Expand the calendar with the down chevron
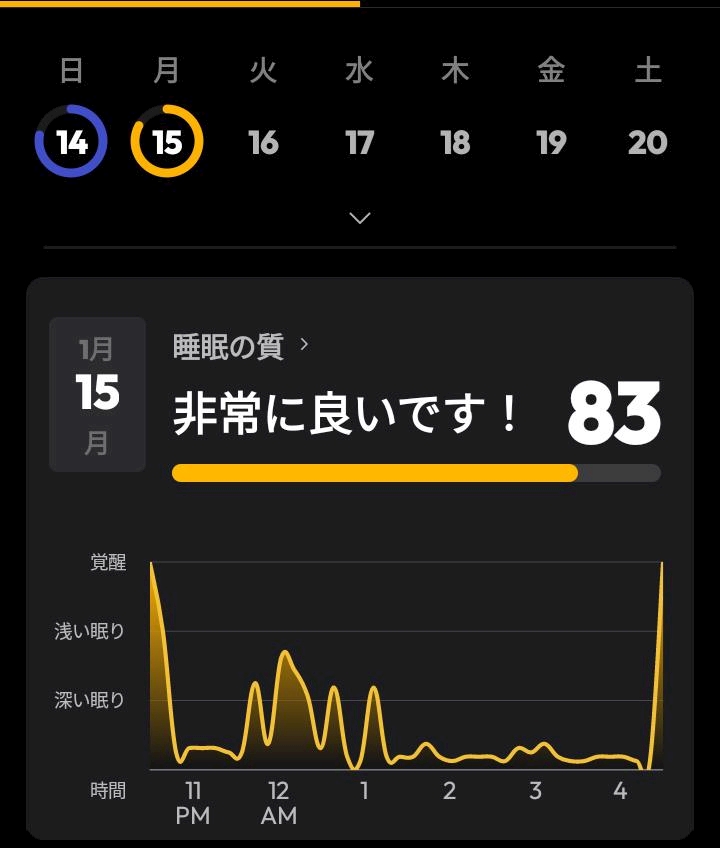 coord(360,218)
